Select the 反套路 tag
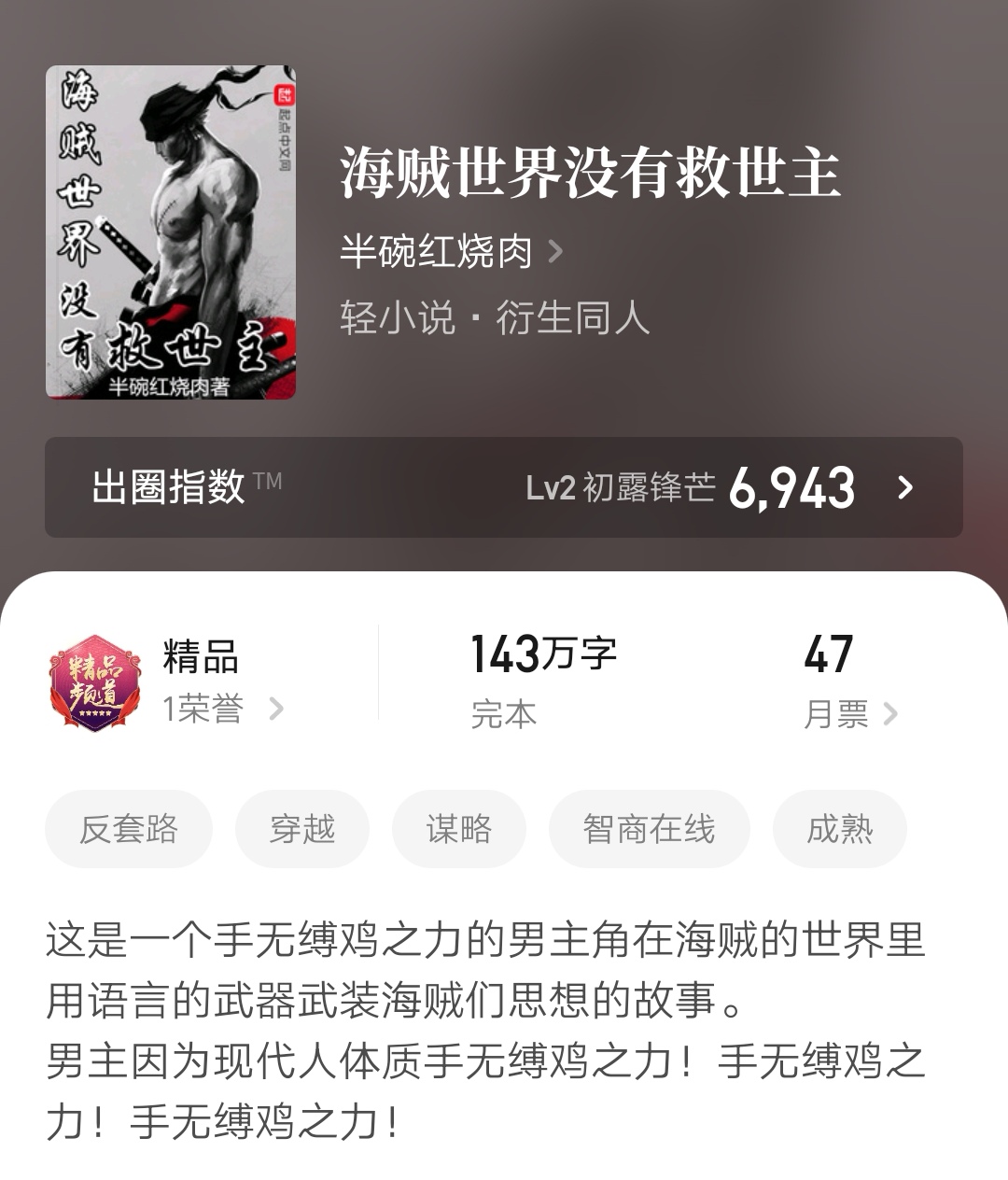Viewport: 1008px width, 1180px height. tap(128, 828)
